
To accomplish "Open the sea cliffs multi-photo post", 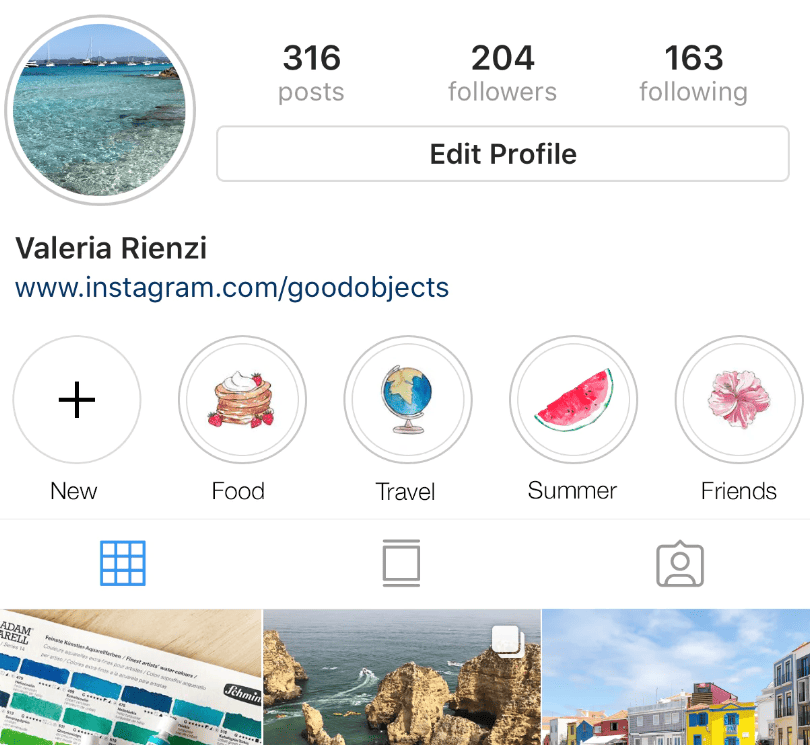I will (x=401, y=678).
